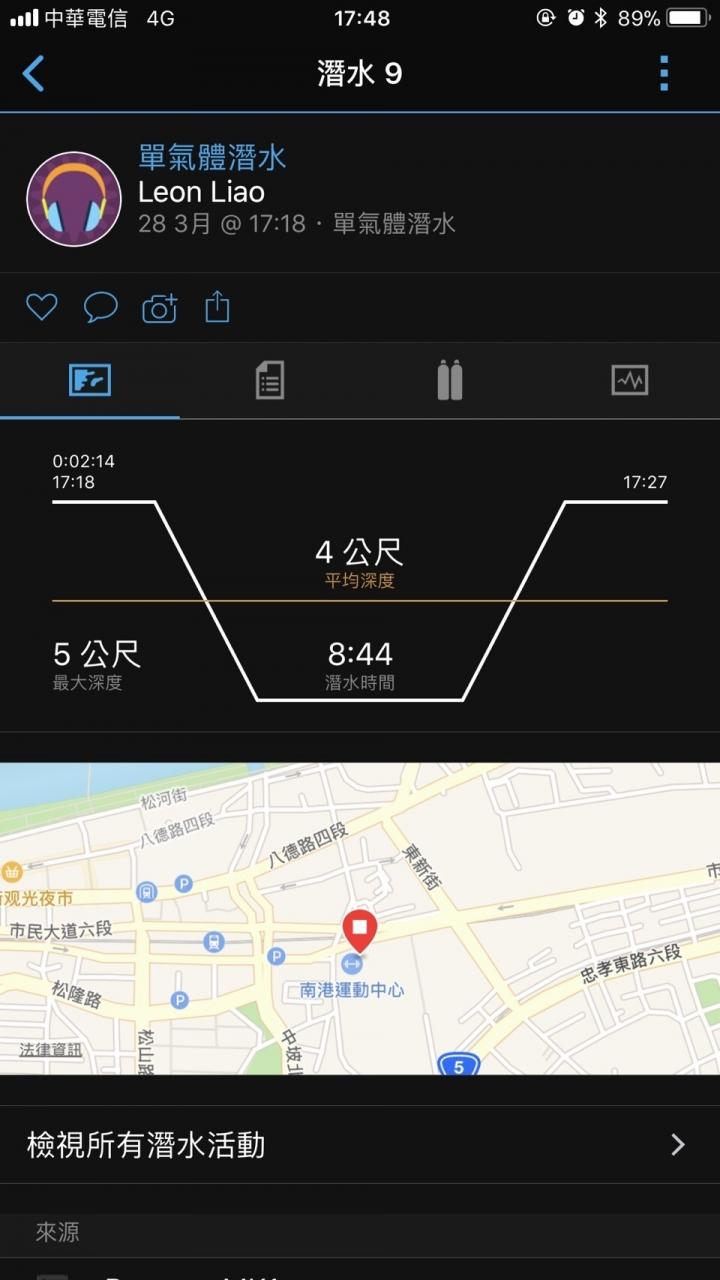Add a photo using the camera icon

click(159, 307)
